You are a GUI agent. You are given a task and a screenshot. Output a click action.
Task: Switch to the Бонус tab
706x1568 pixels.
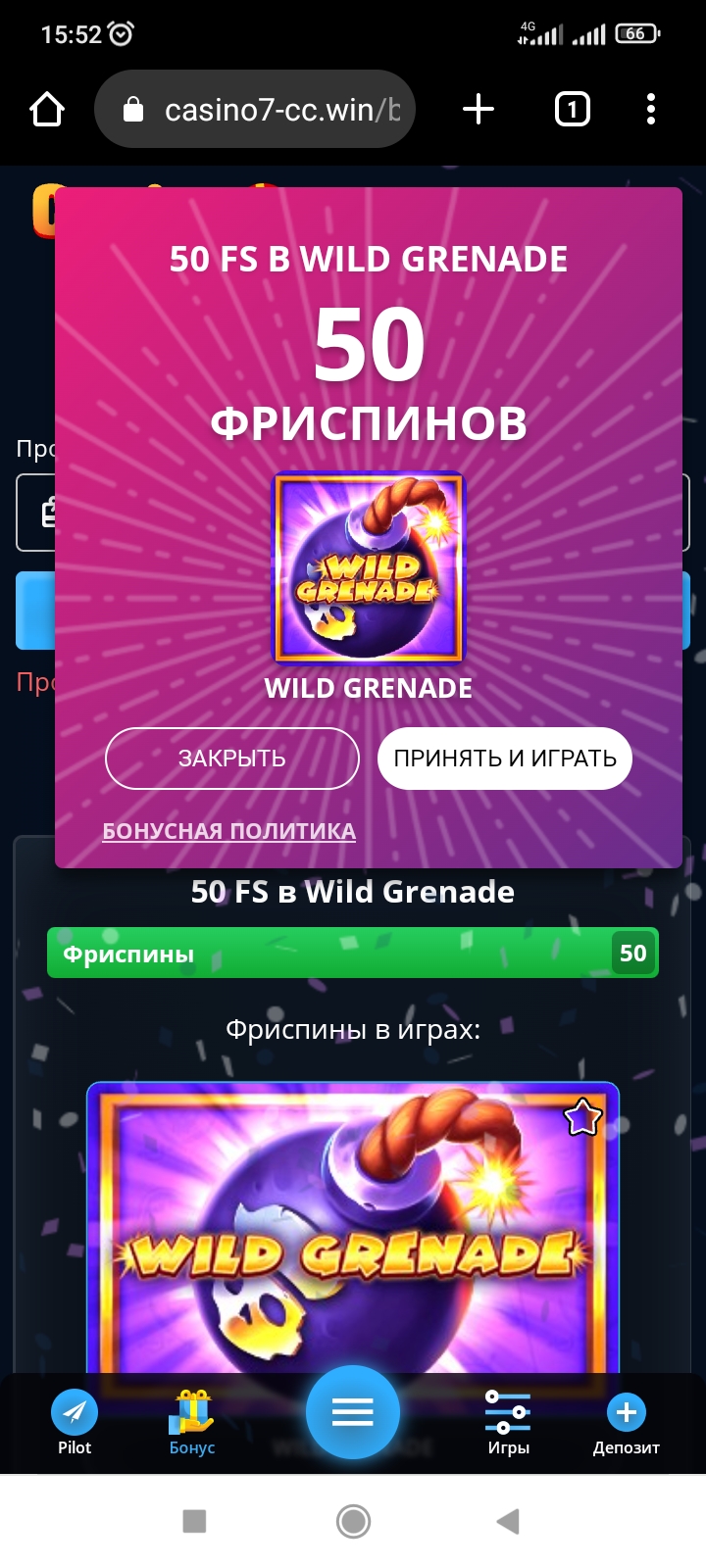[x=192, y=1423]
